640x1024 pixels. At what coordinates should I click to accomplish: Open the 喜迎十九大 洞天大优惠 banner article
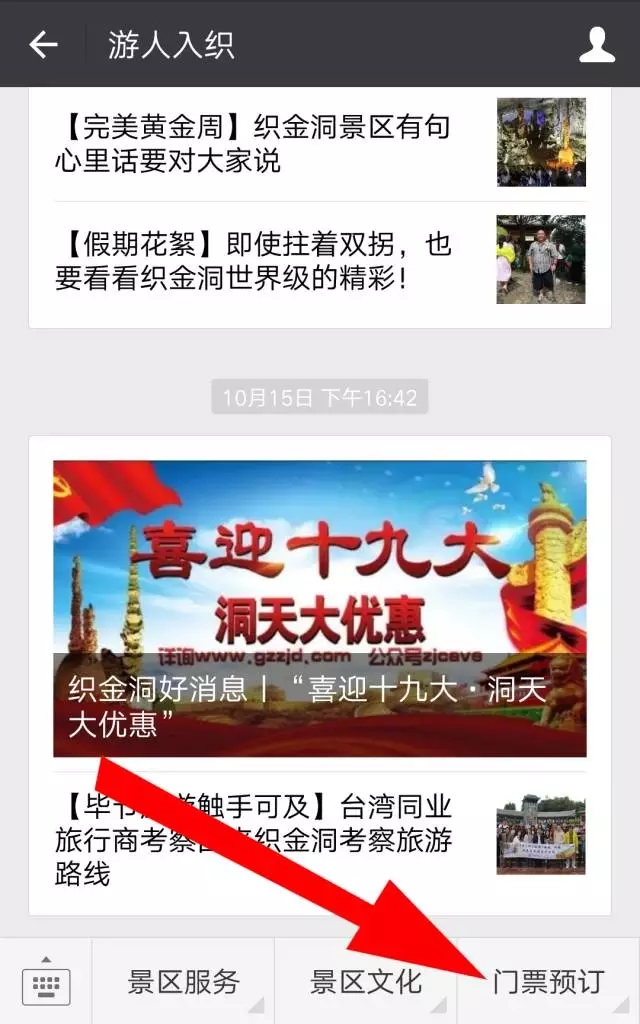319,608
